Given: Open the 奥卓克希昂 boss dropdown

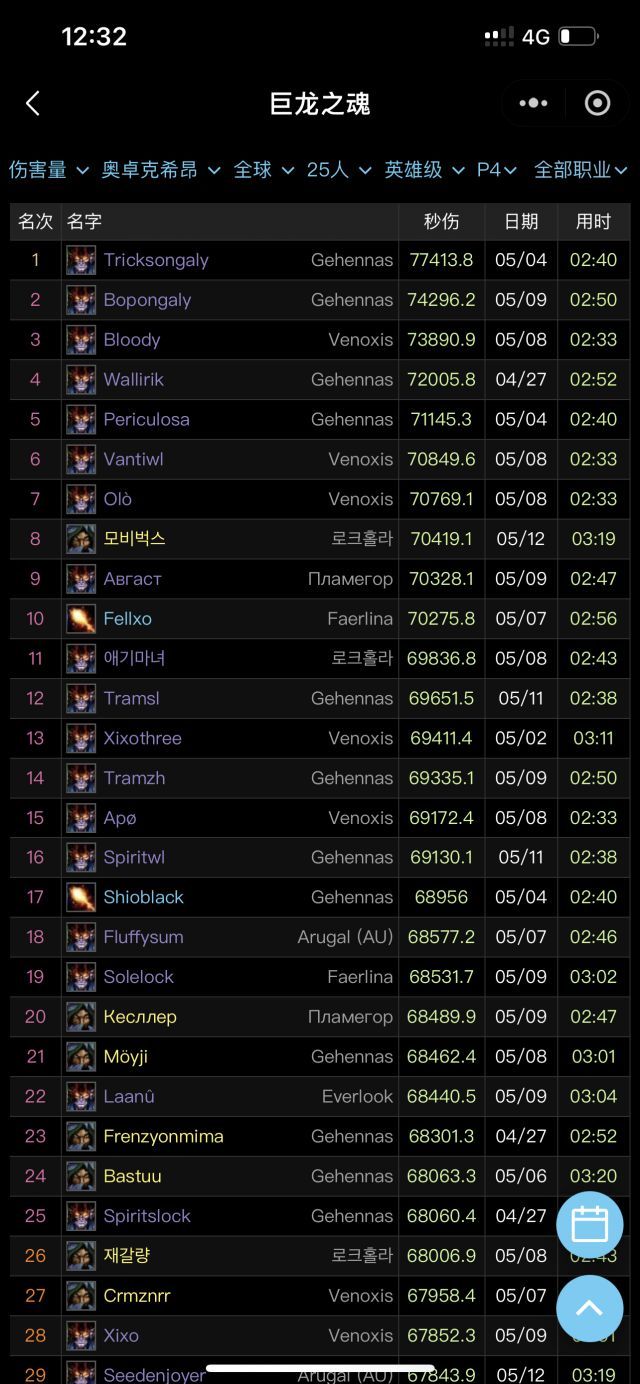Looking at the screenshot, I should pyautogui.click(x=160, y=170).
